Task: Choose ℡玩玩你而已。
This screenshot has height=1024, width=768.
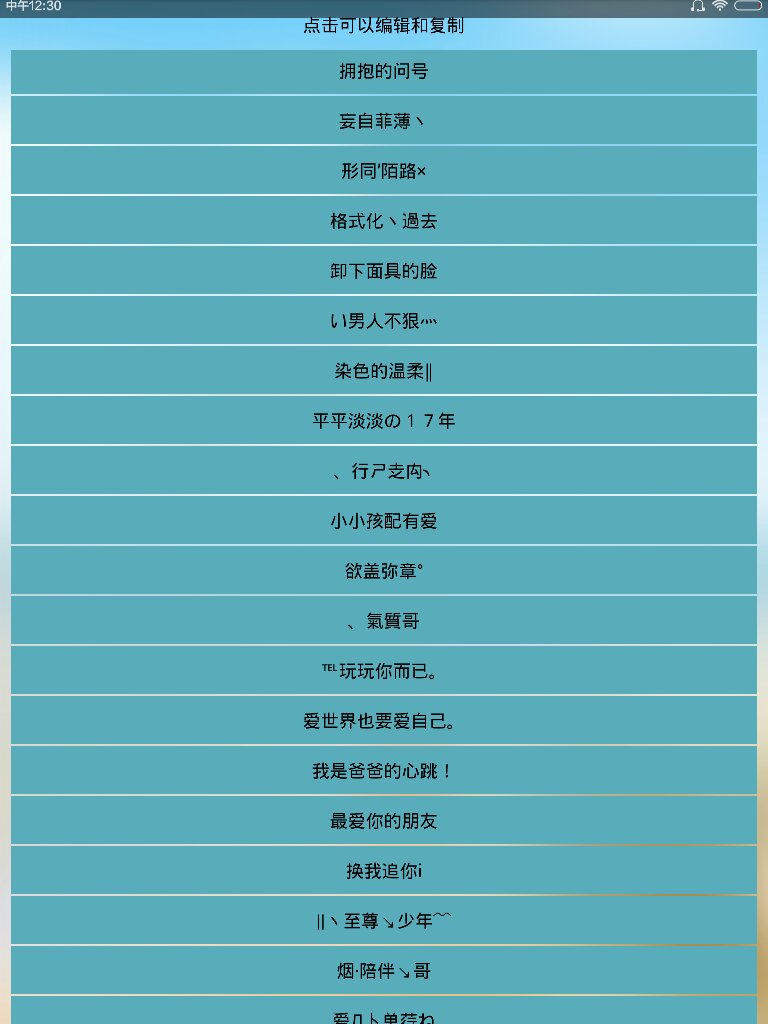Action: [384, 672]
